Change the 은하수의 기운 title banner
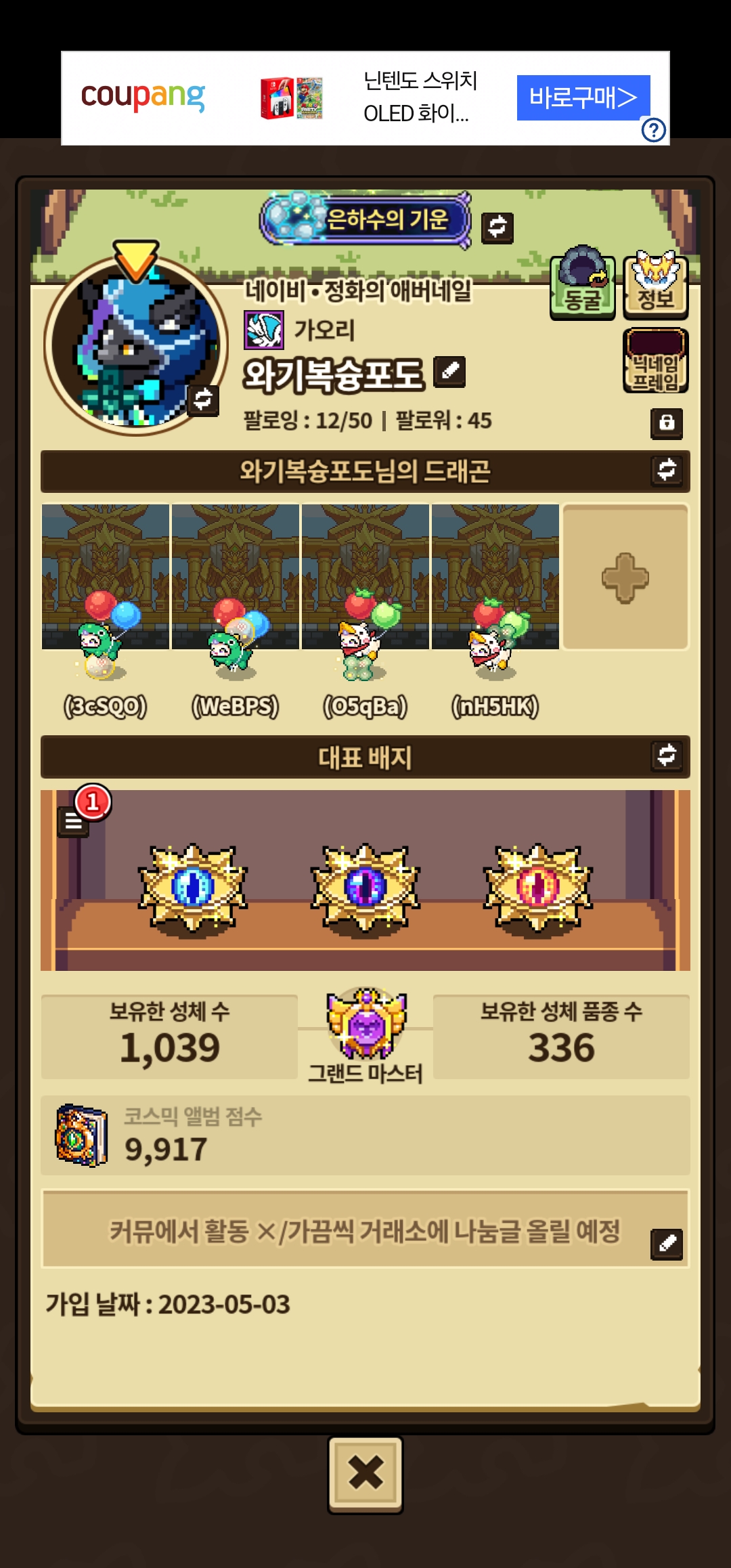 coord(497,227)
